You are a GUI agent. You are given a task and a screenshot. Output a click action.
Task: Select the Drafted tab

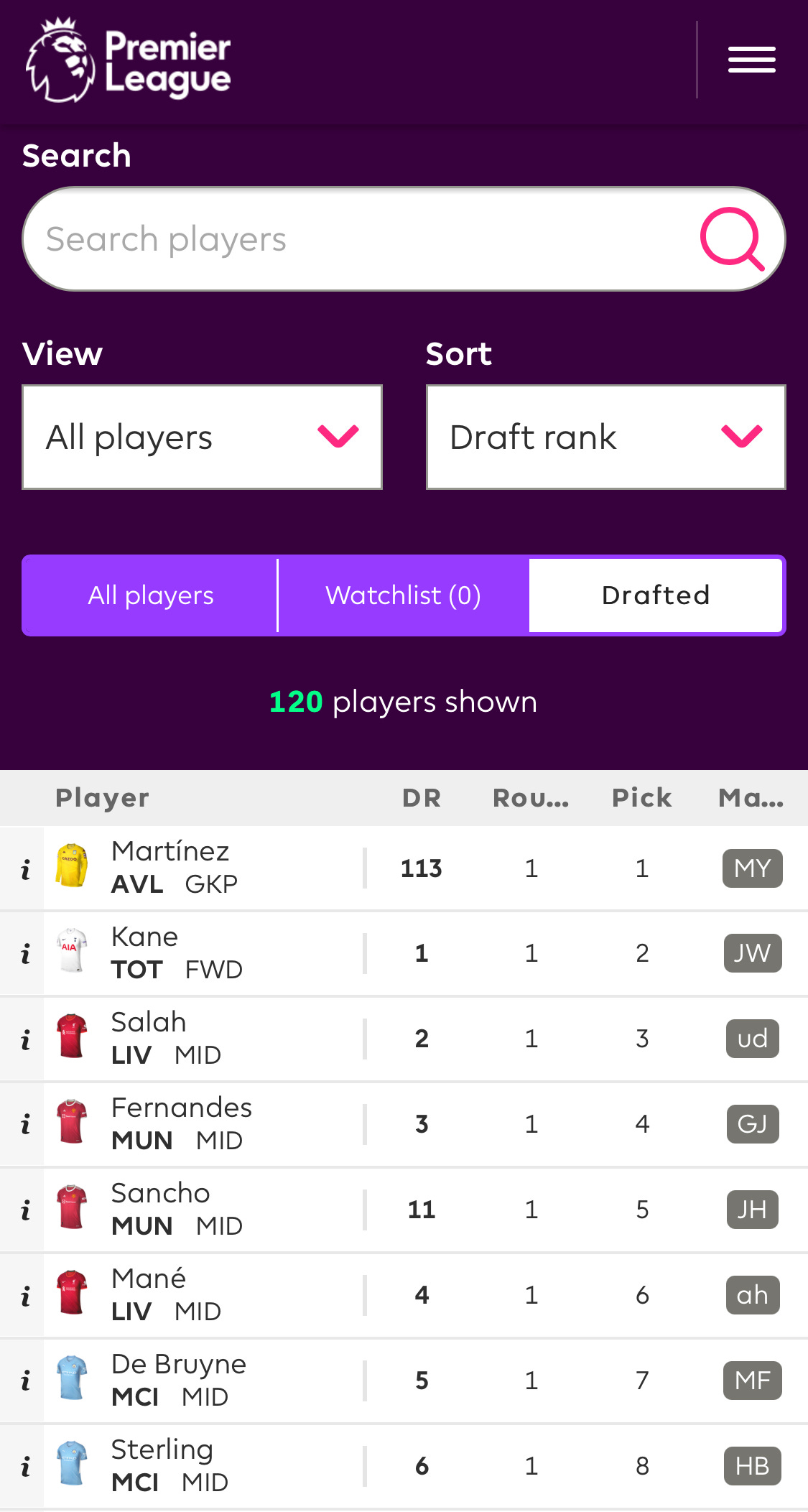point(655,595)
